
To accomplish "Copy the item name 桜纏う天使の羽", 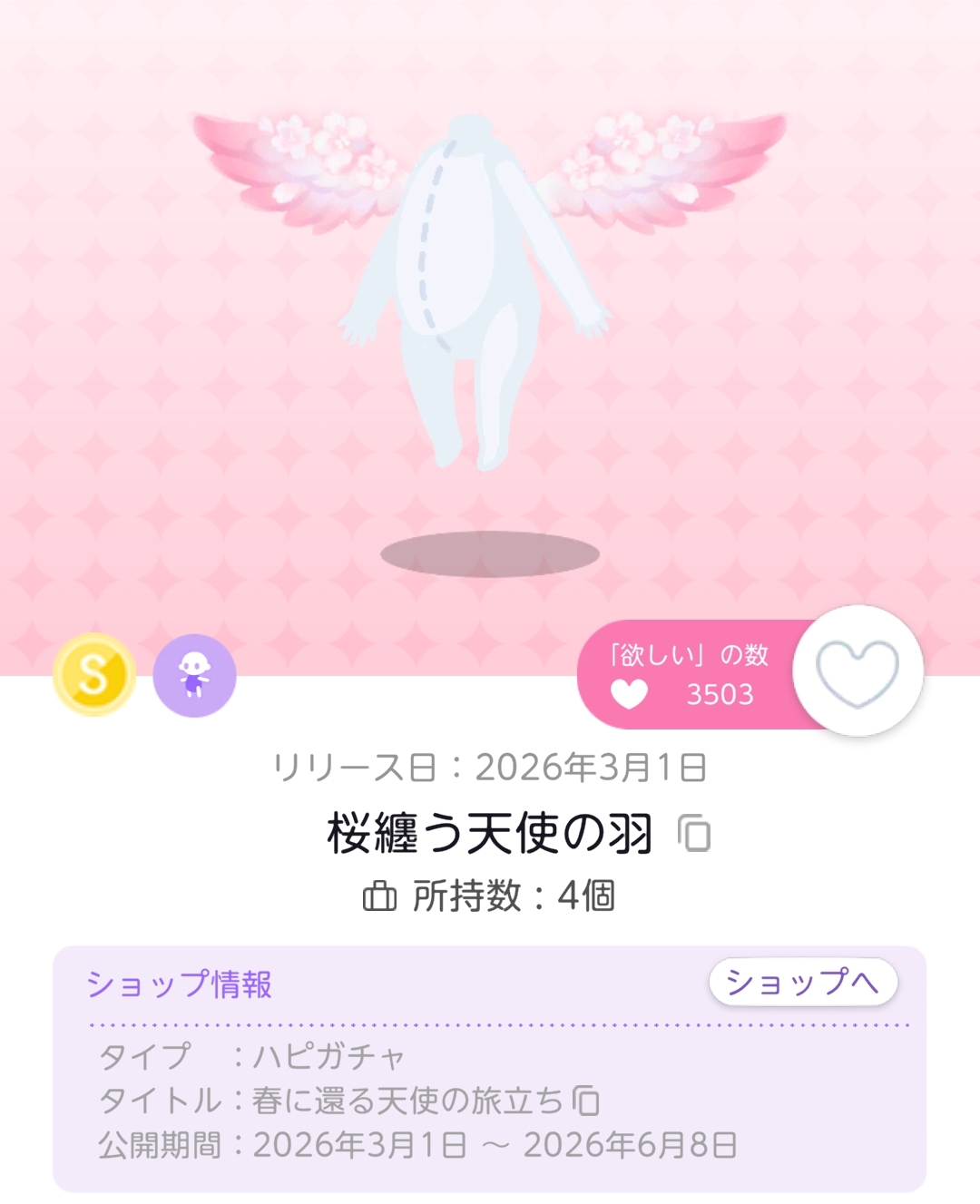I will pyautogui.click(x=694, y=833).
